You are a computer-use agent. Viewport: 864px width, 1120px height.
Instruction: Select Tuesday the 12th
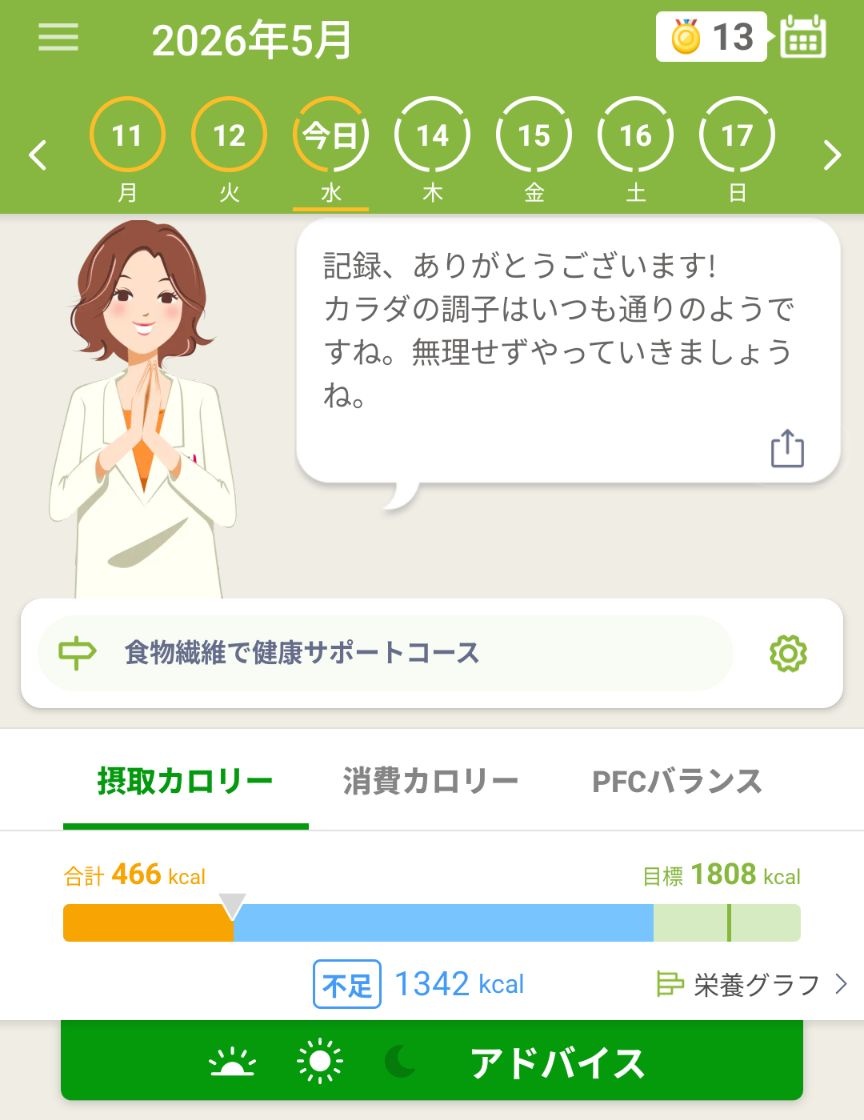[228, 150]
